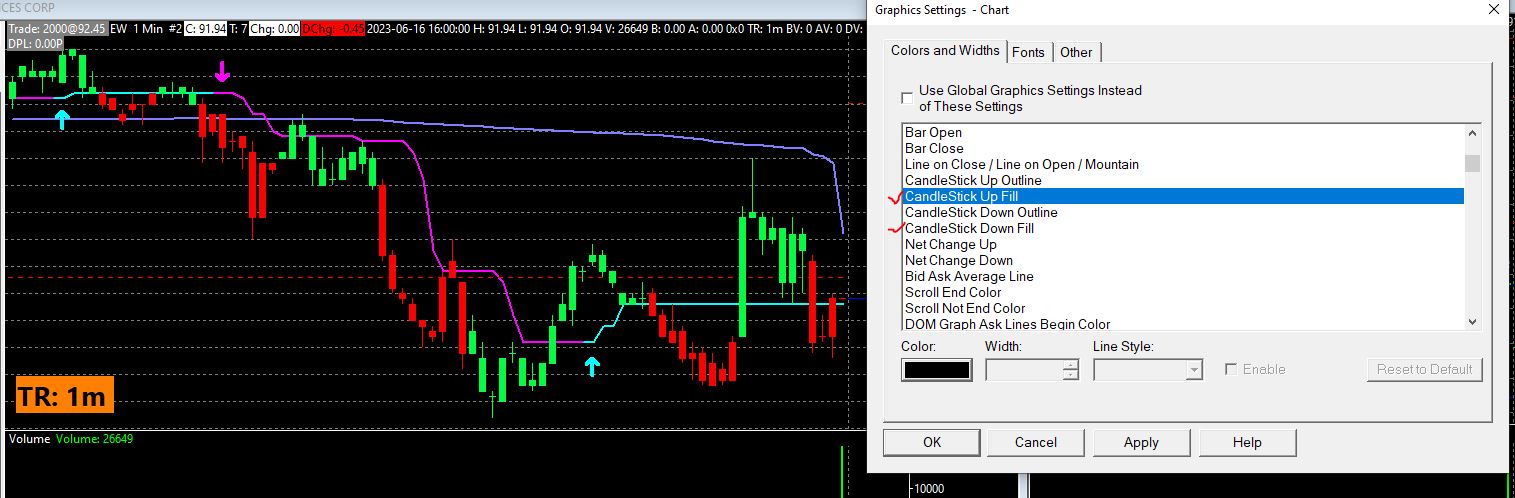Image resolution: width=1515 pixels, height=498 pixels.
Task: Enable Use Global Graphics Settings checkbox
Action: 907,98
